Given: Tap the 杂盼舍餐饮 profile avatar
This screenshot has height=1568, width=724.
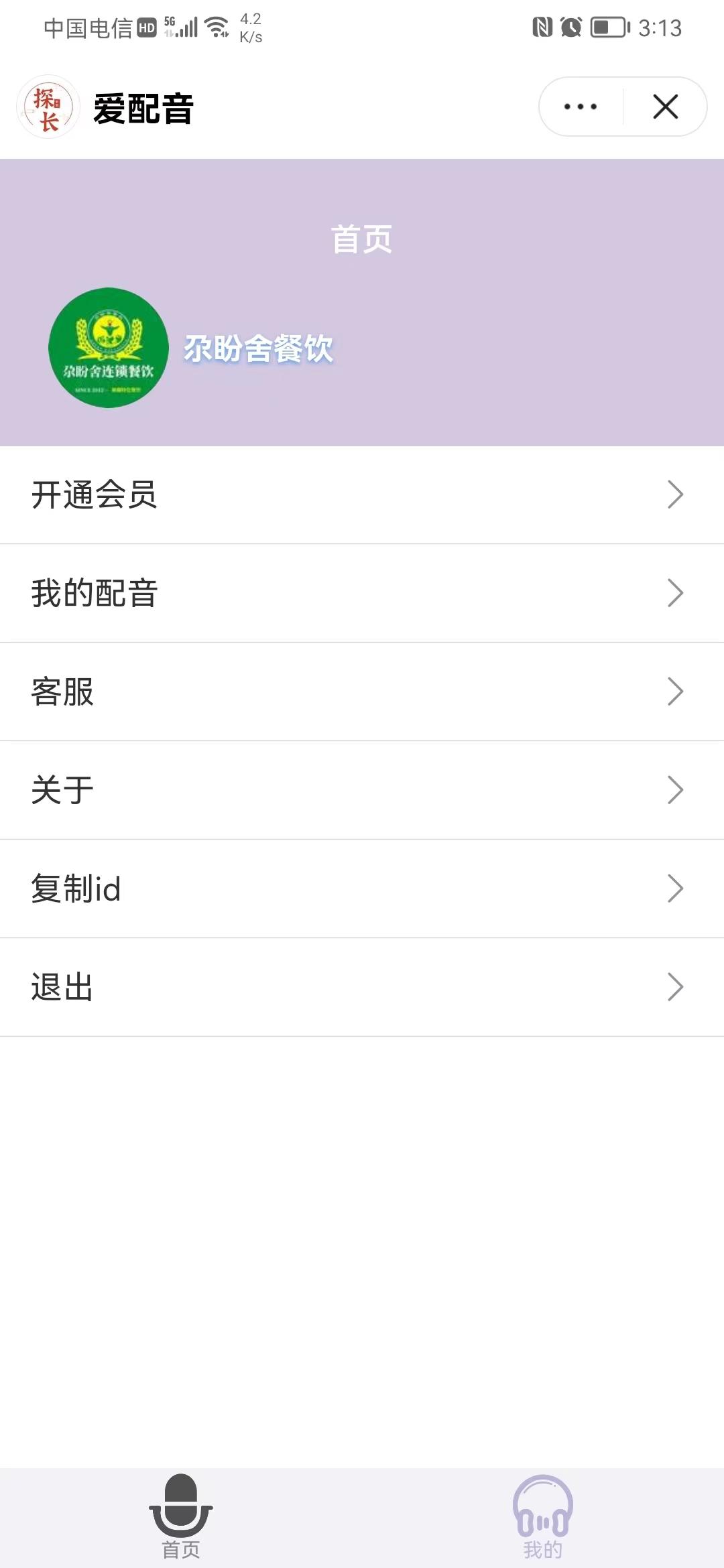Looking at the screenshot, I should (109, 348).
